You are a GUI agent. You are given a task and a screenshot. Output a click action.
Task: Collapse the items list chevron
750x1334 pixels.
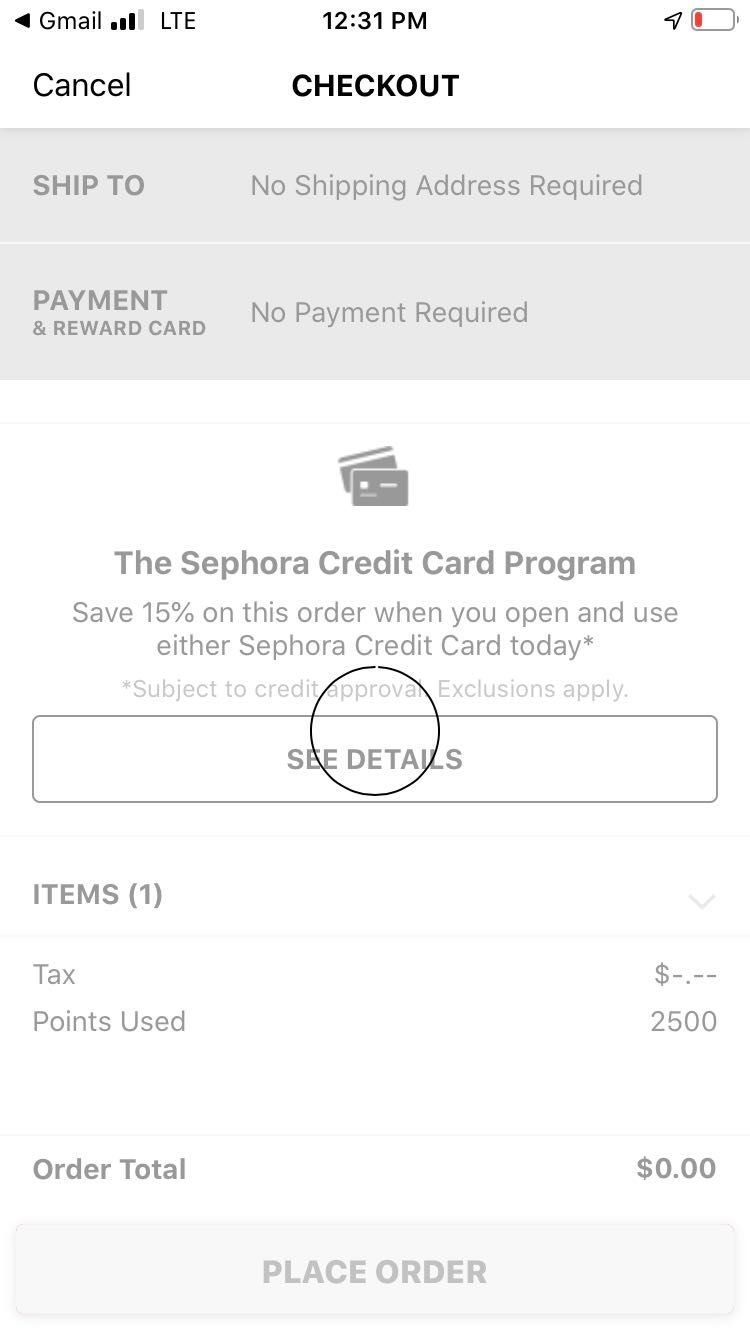click(701, 900)
